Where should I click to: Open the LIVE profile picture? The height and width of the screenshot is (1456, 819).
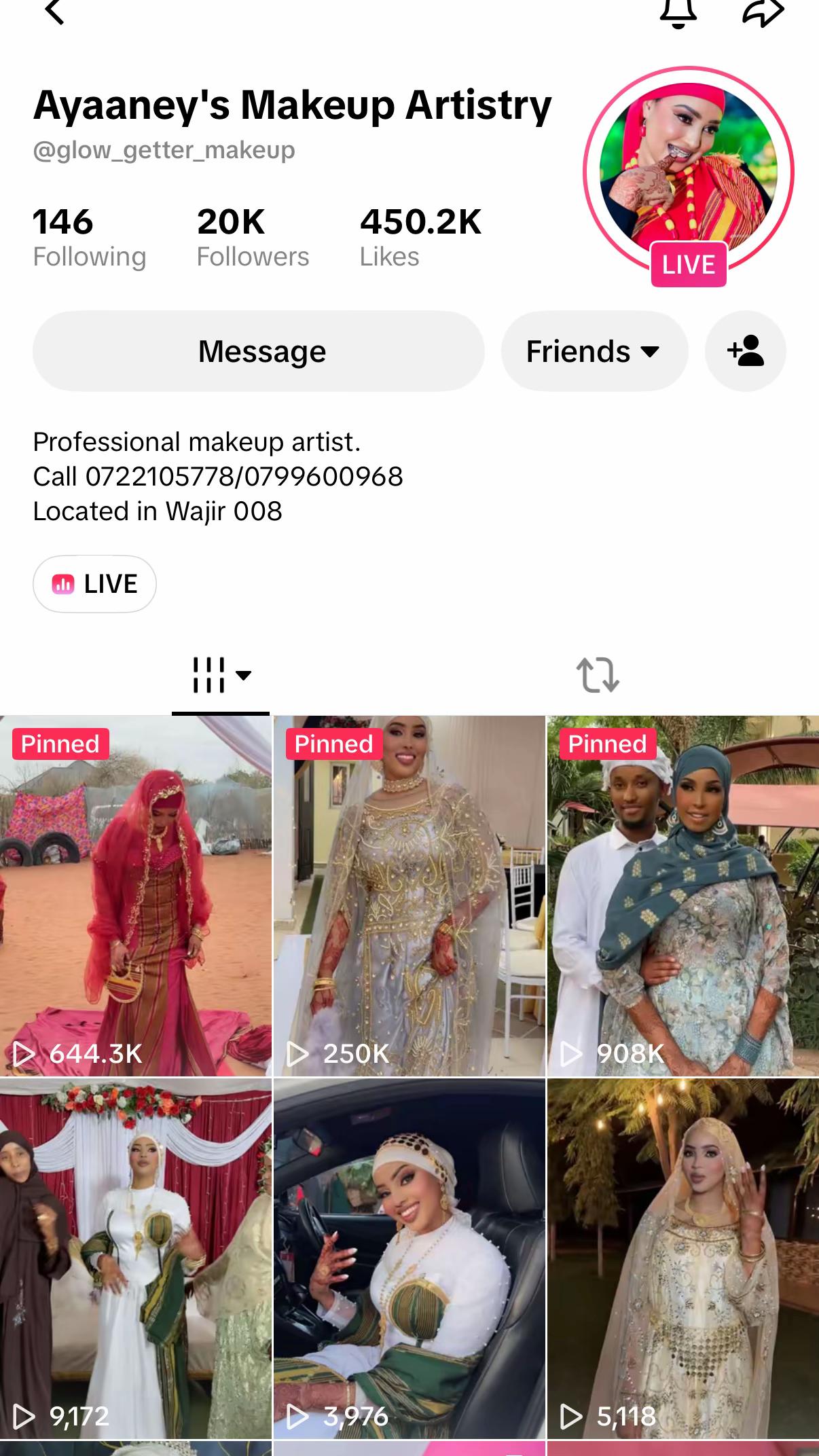click(x=689, y=172)
